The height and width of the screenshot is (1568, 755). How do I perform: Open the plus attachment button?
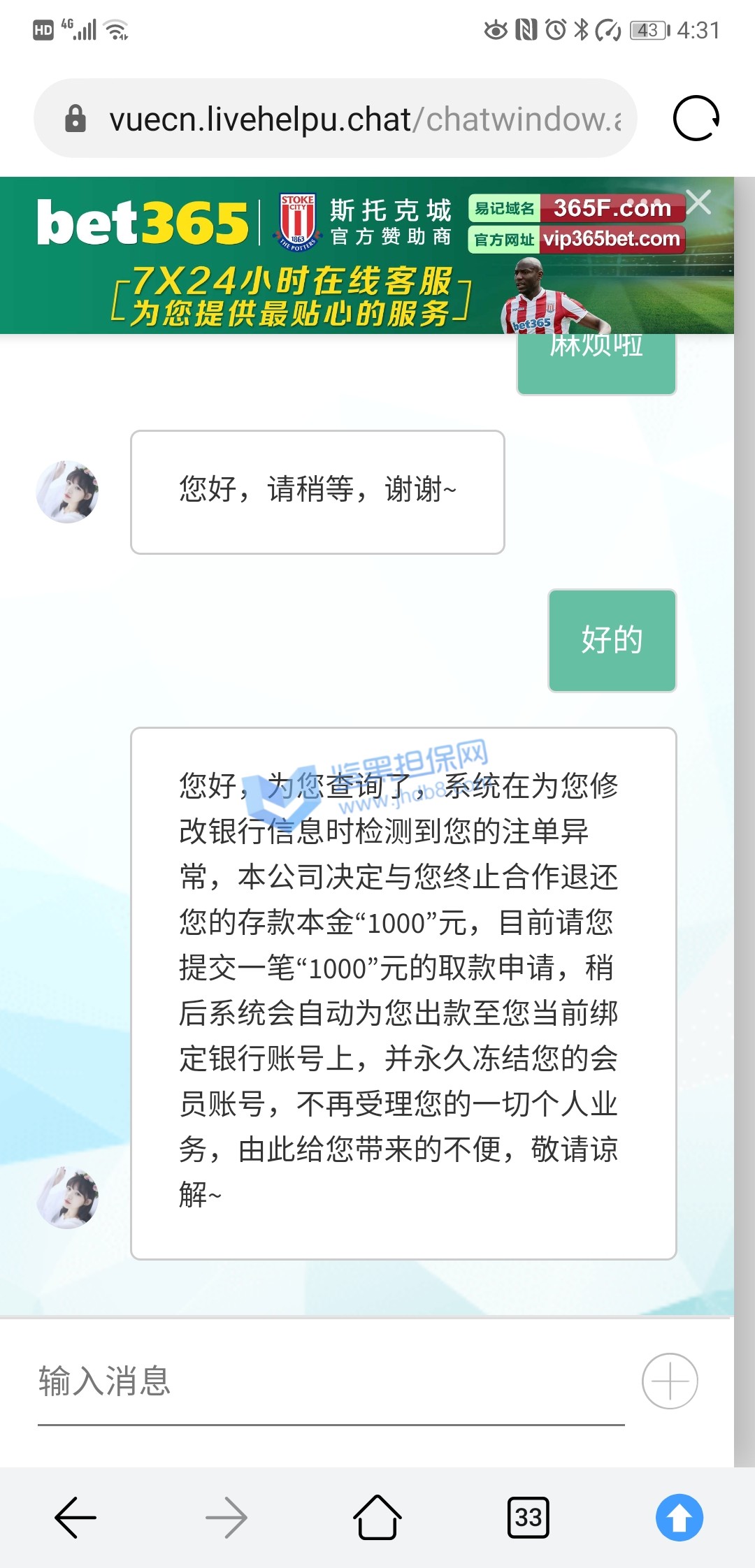(x=670, y=1381)
